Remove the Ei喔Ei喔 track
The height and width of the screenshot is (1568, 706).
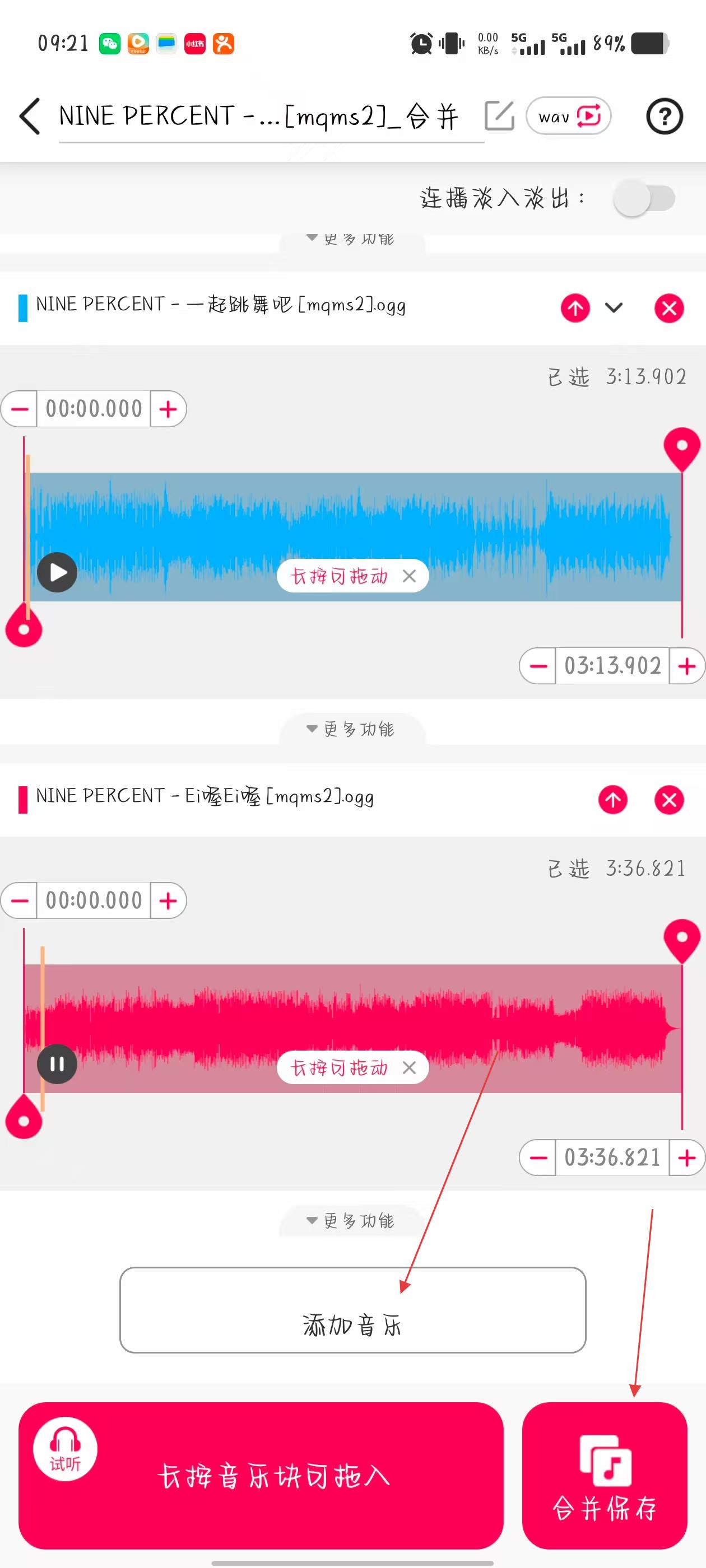click(669, 800)
